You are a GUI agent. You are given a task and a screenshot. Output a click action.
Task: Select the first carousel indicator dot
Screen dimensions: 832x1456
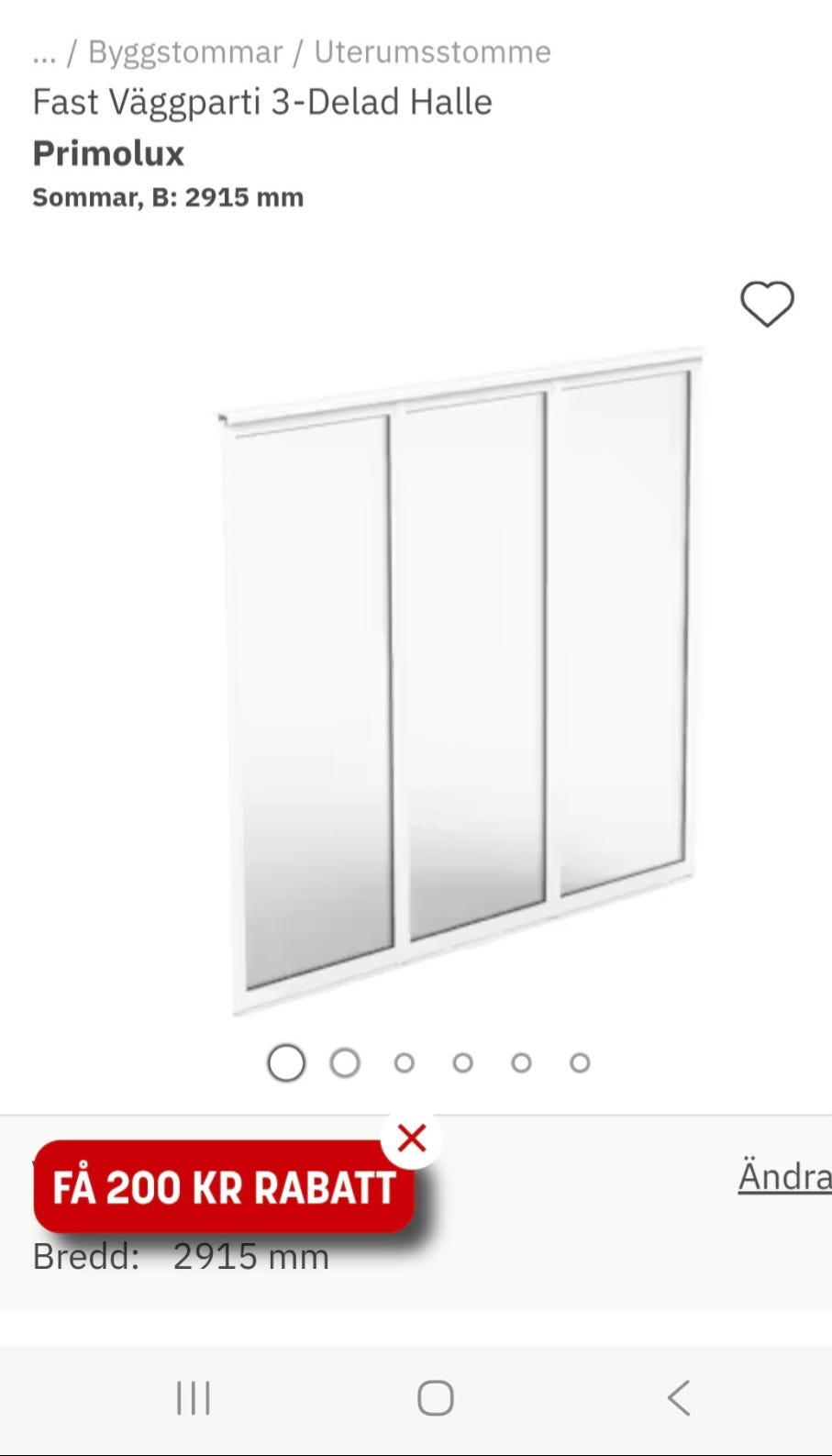[x=285, y=1062]
